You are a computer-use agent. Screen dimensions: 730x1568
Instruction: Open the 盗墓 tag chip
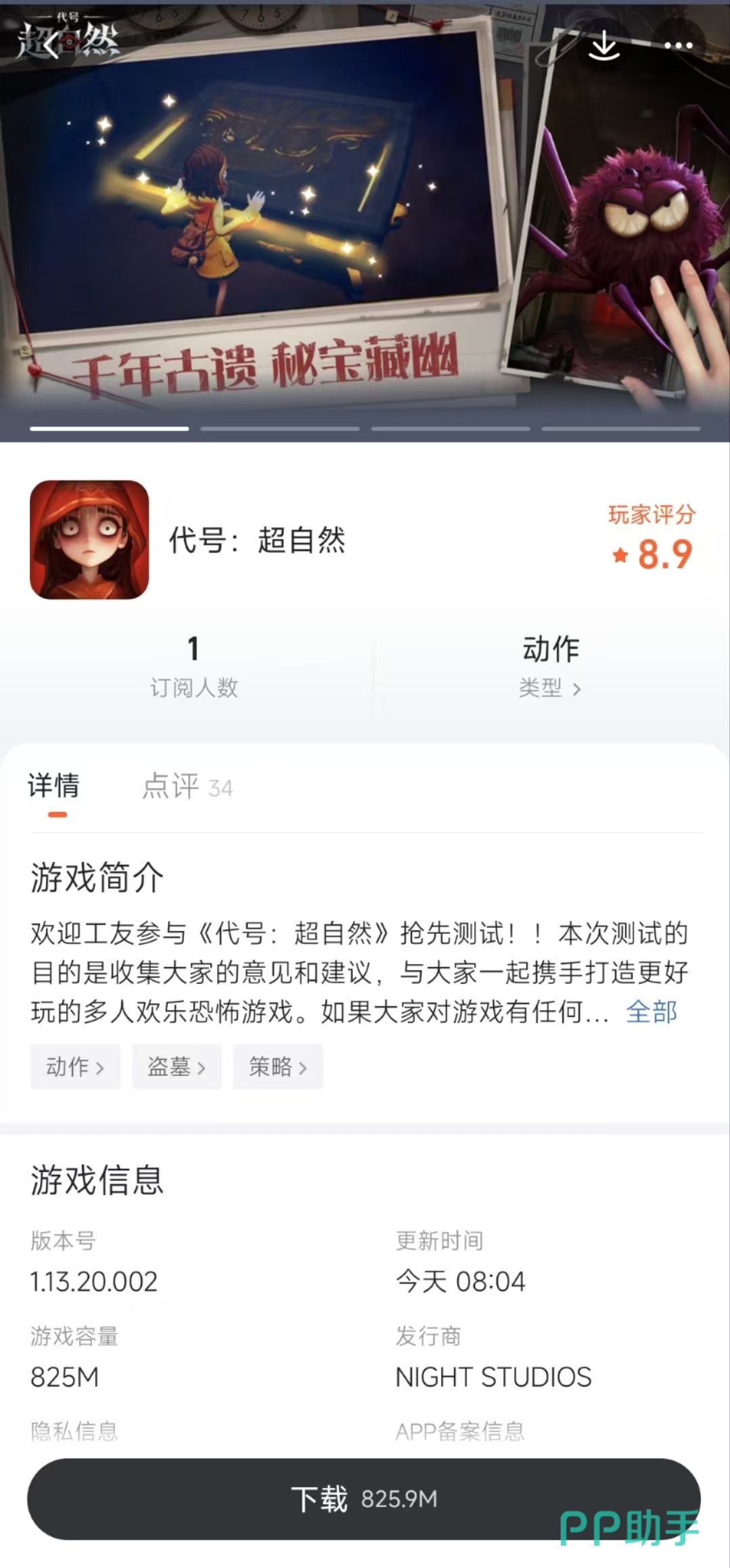point(176,1067)
